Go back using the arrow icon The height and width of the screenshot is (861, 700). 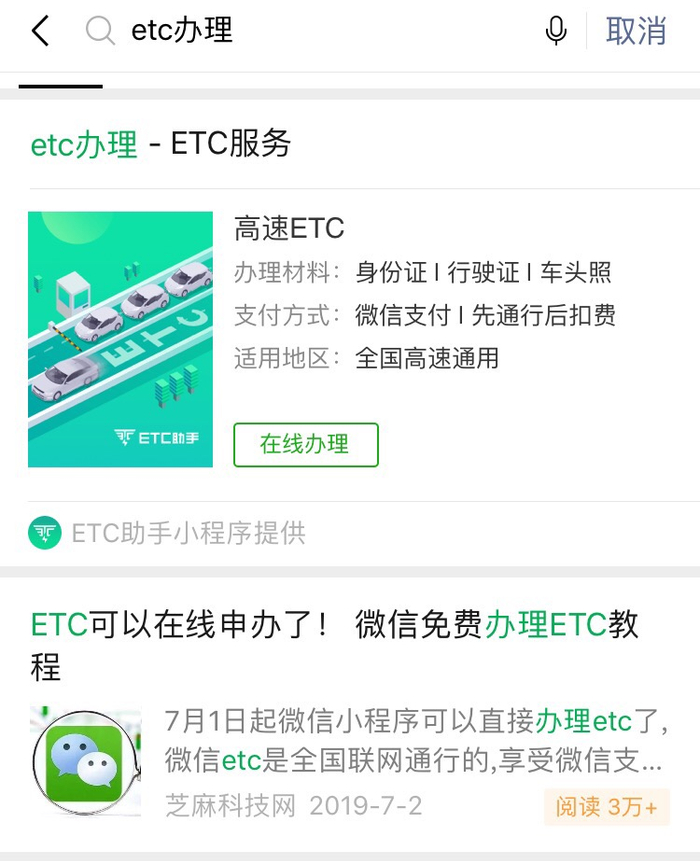pyautogui.click(x=40, y=31)
